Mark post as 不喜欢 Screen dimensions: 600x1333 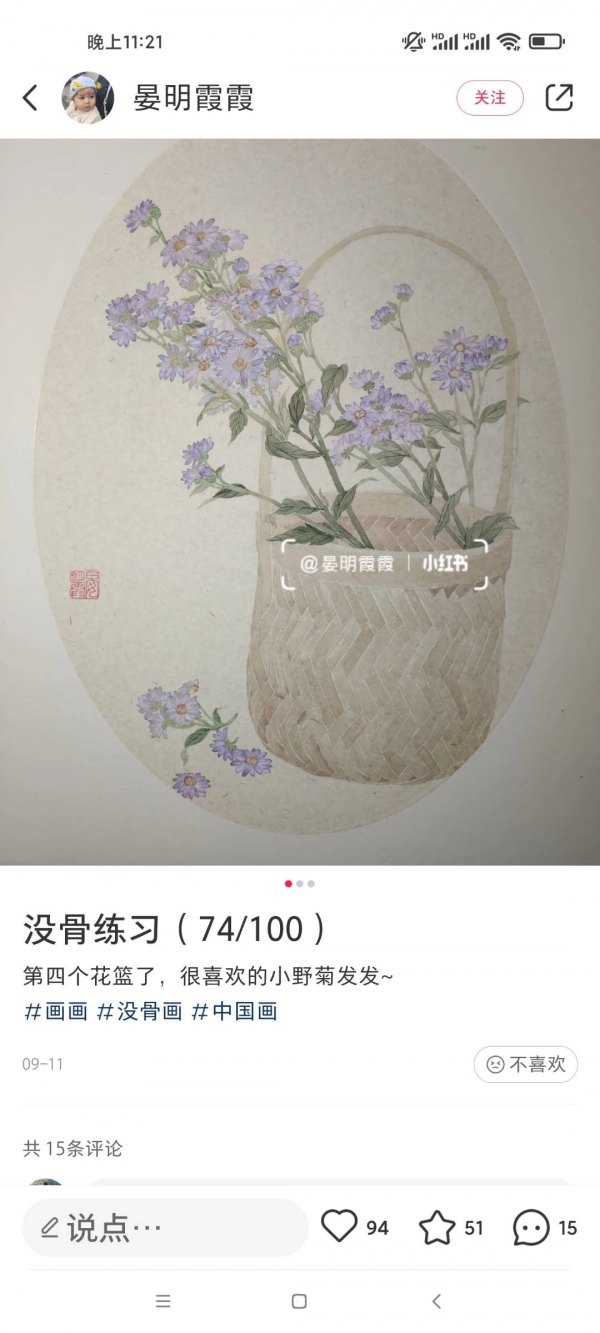(x=525, y=1064)
